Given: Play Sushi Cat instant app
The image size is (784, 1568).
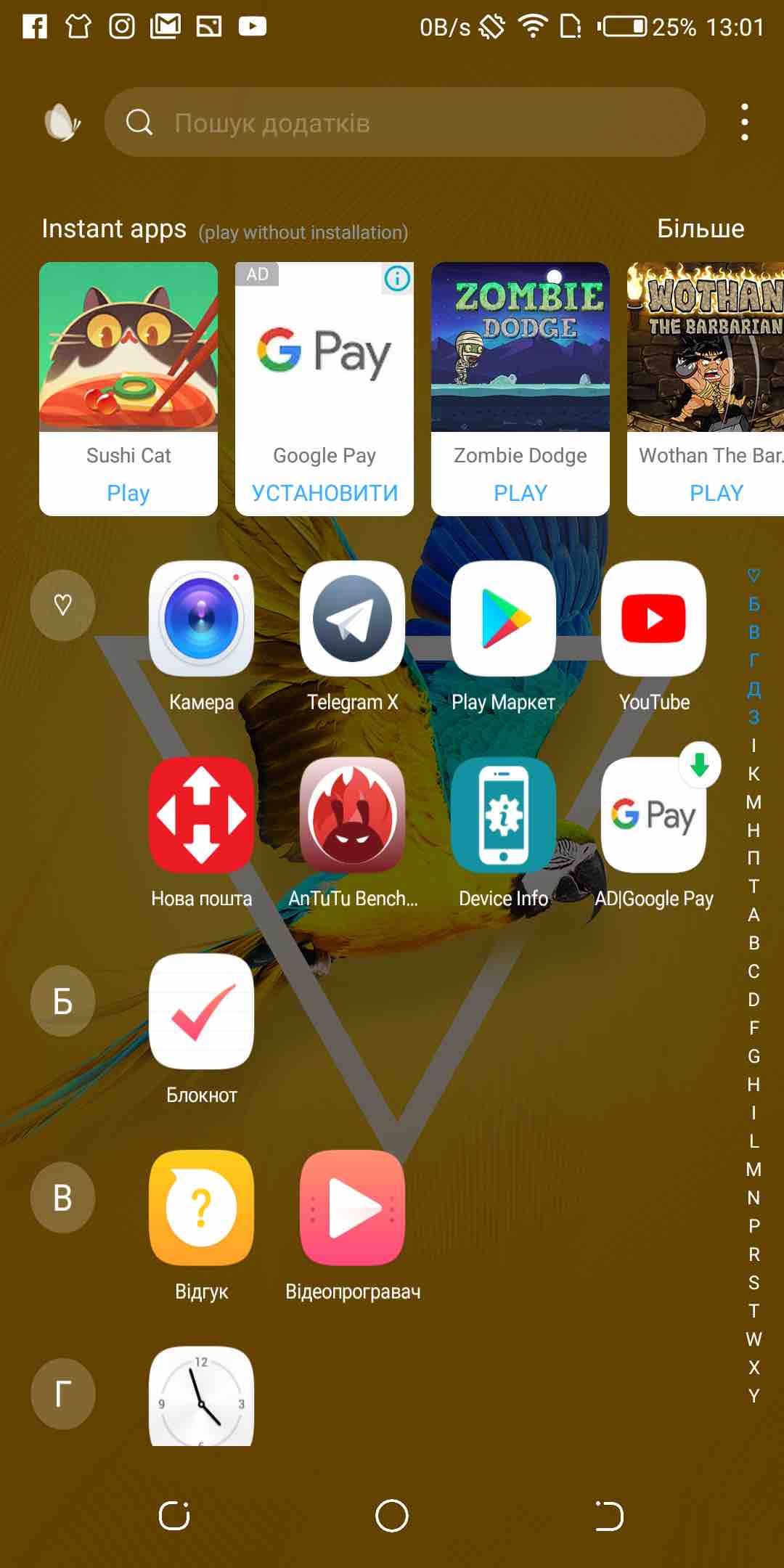Looking at the screenshot, I should click(x=128, y=493).
